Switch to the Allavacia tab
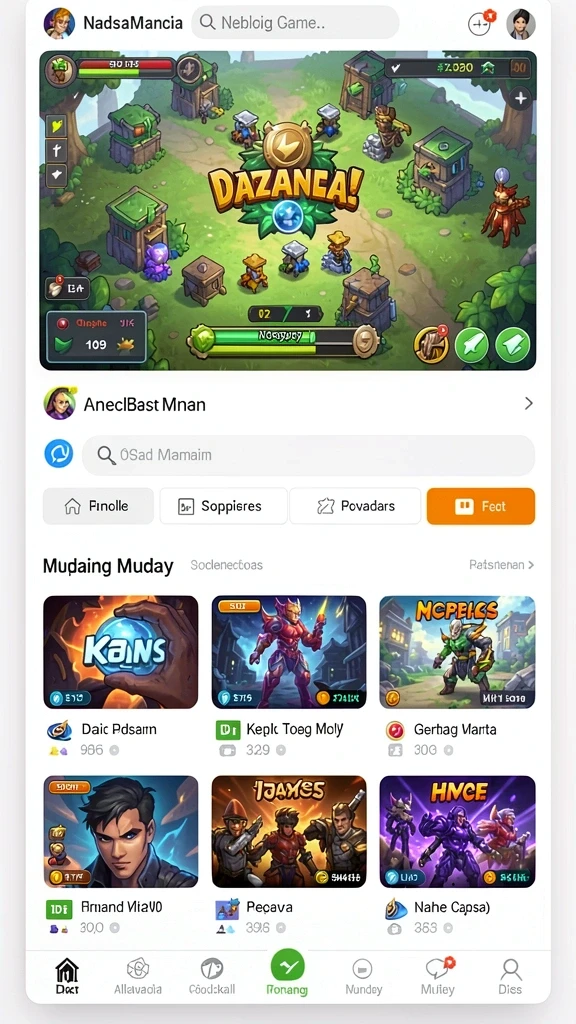 point(138,976)
